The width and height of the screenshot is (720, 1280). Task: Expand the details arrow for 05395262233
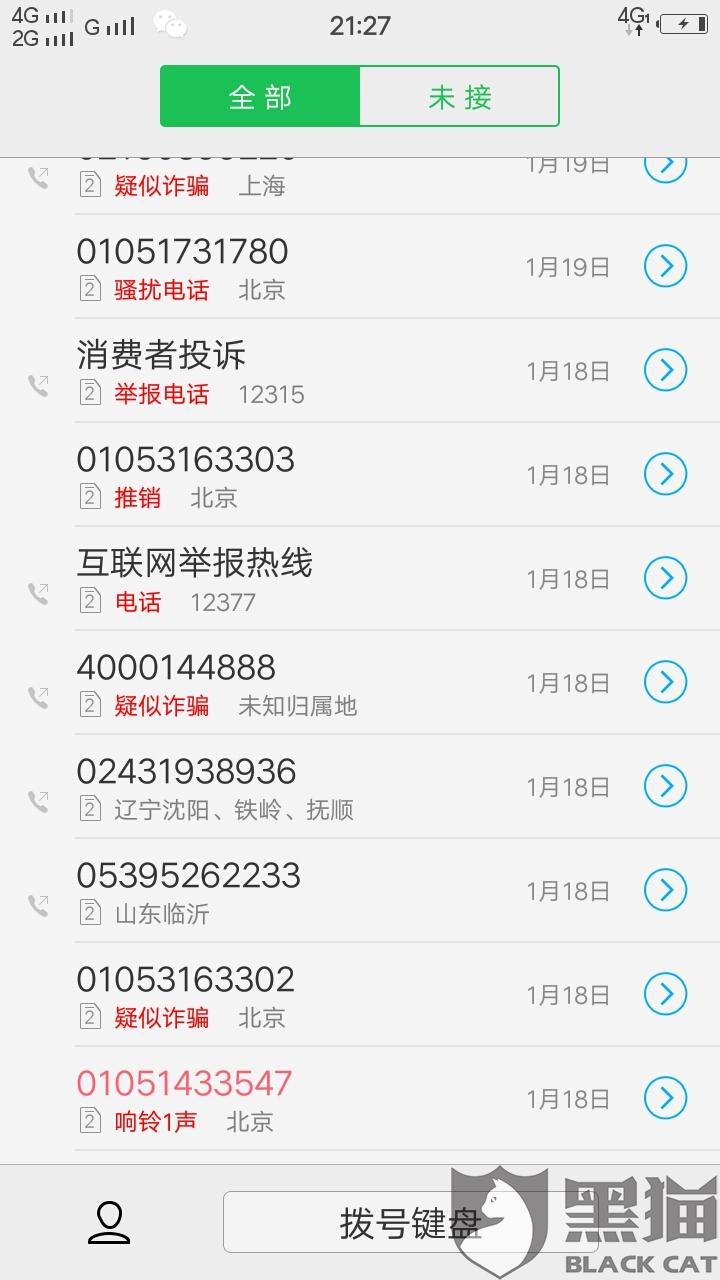[x=665, y=890]
